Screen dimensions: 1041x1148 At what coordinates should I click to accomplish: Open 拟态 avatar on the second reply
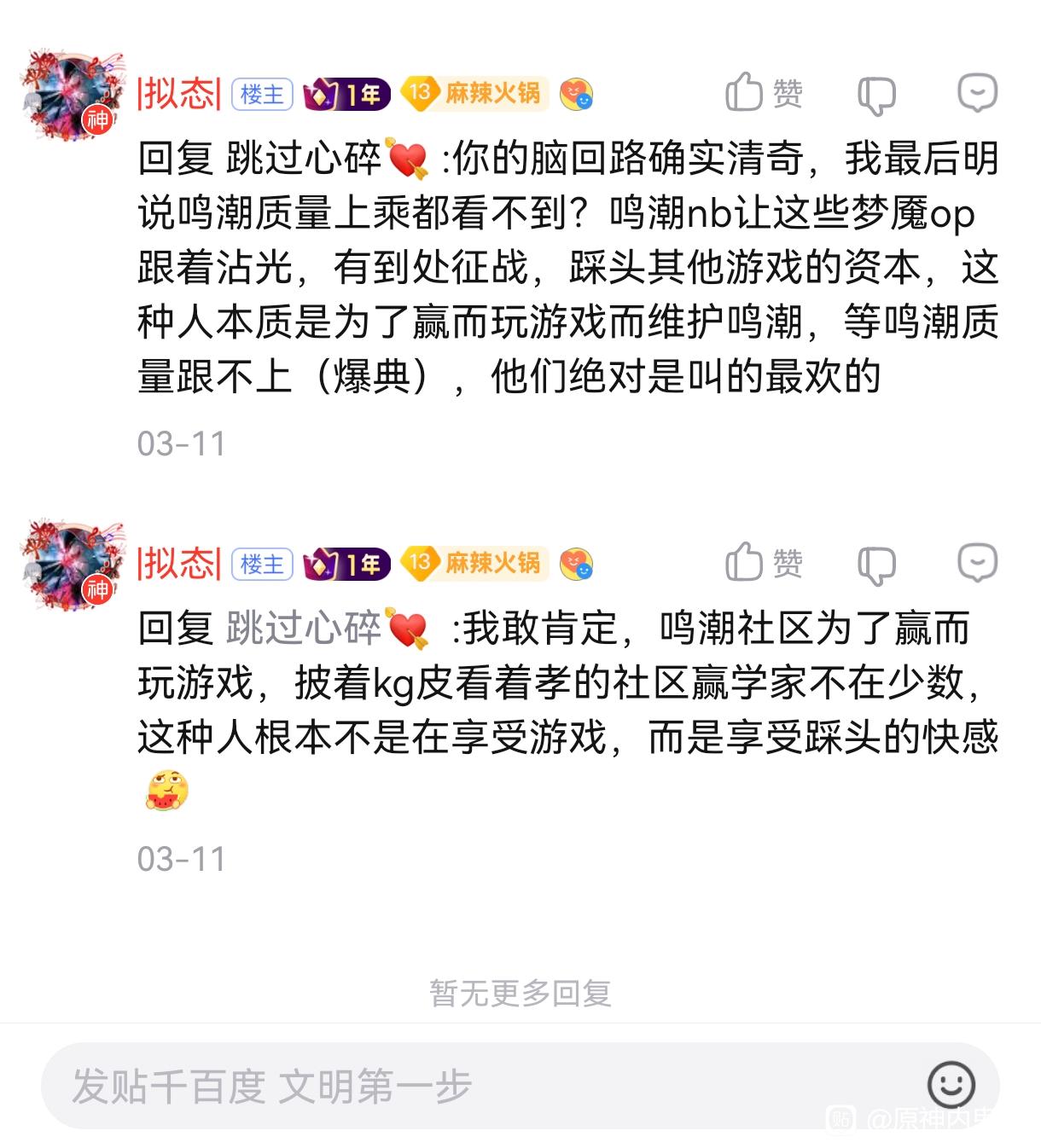click(72, 565)
